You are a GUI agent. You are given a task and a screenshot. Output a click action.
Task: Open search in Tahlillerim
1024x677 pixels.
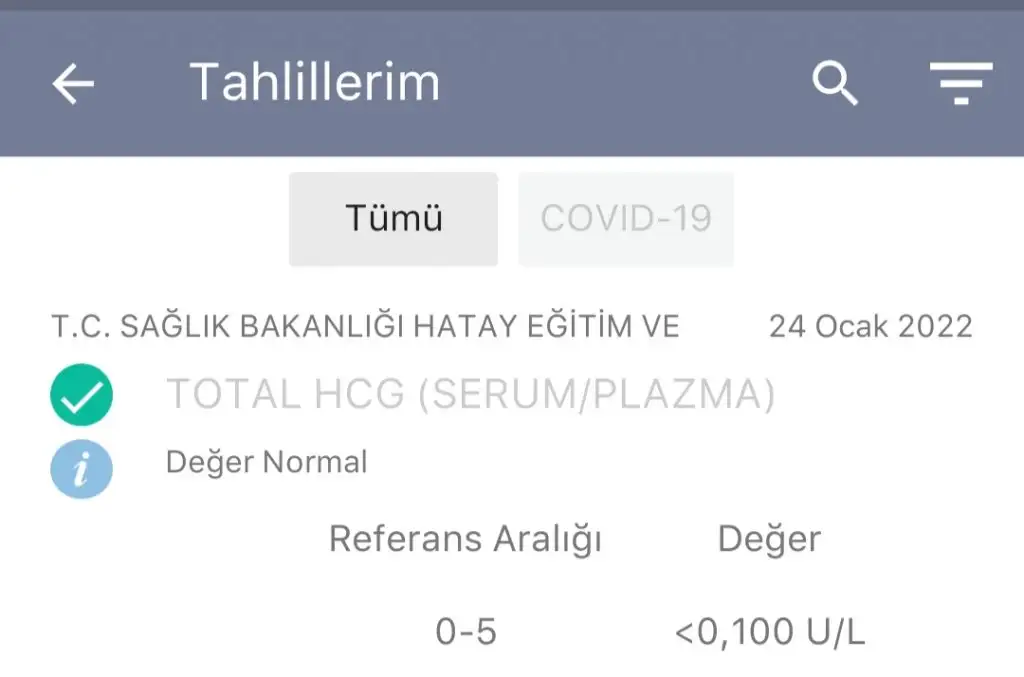click(834, 84)
